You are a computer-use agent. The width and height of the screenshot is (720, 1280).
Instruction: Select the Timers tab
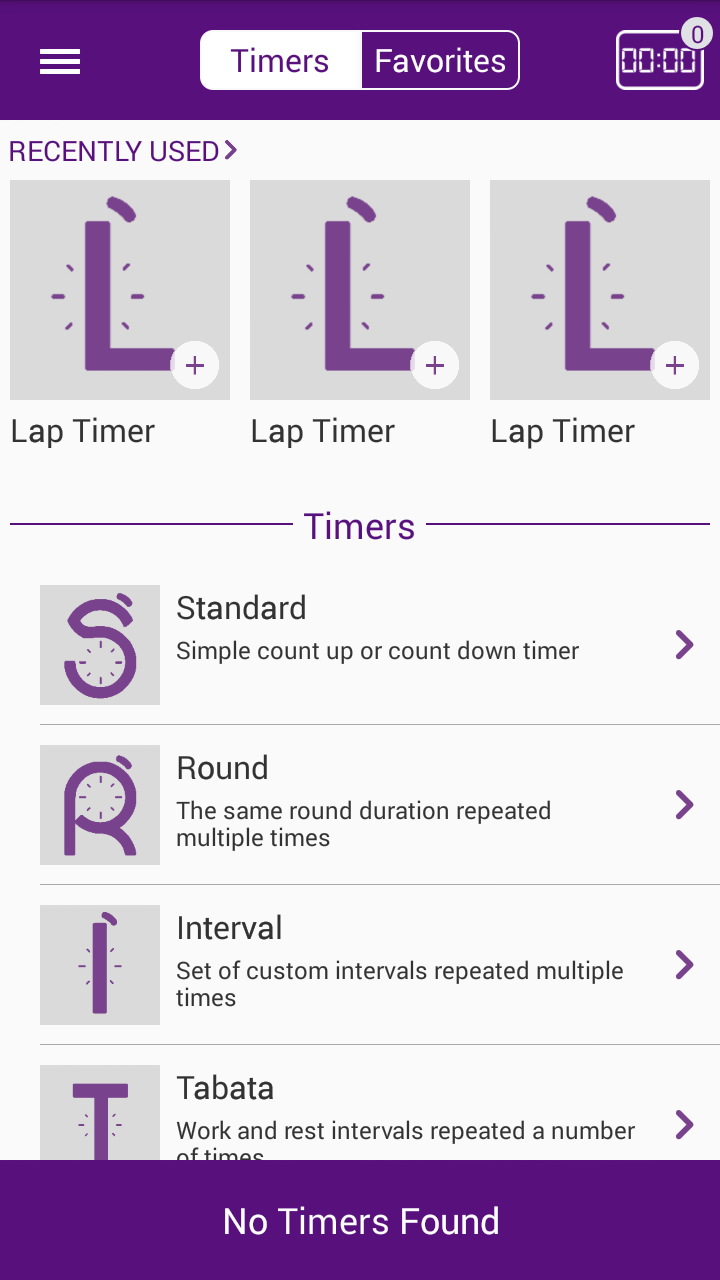click(x=280, y=60)
